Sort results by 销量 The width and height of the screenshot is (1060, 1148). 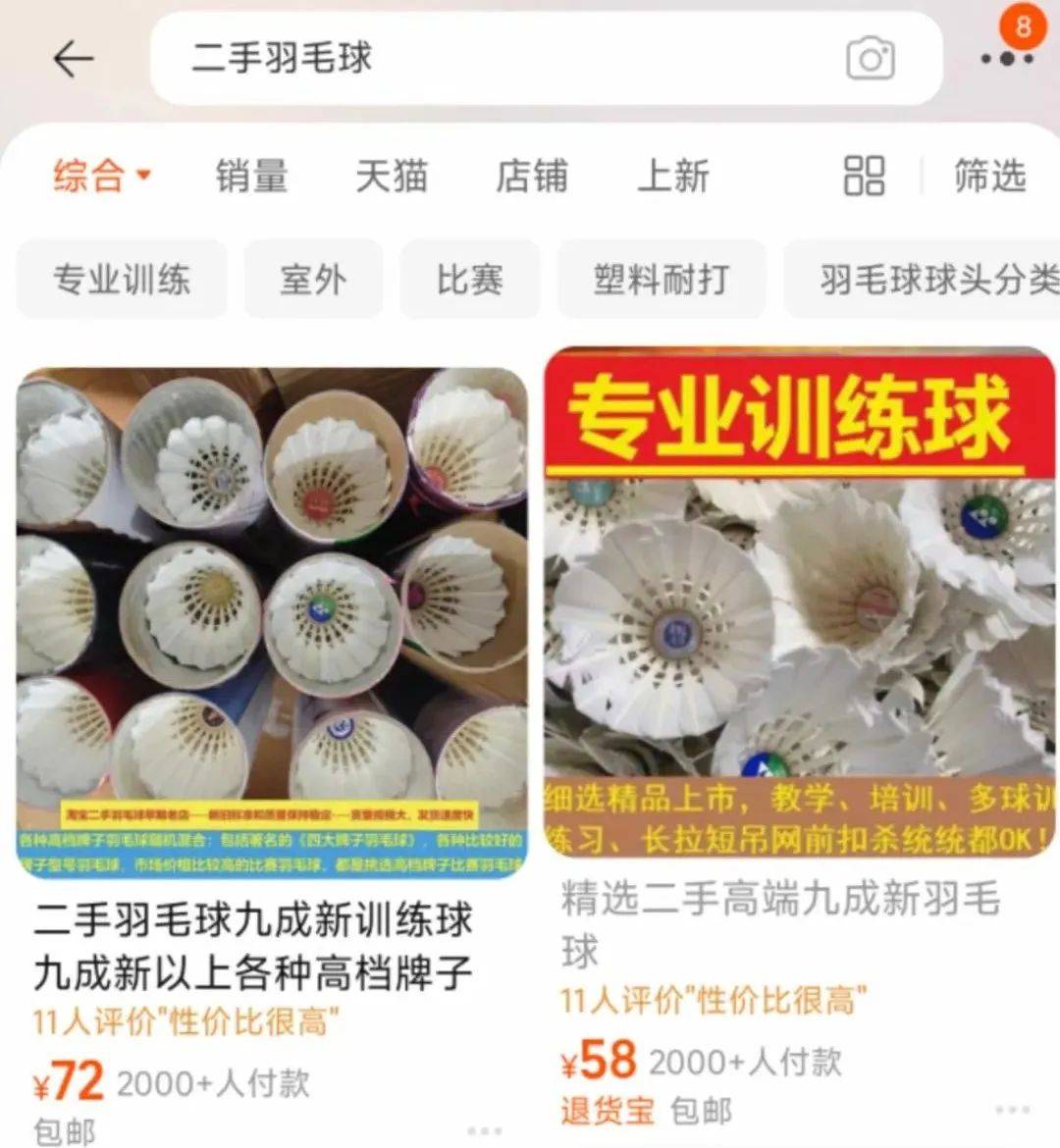pyautogui.click(x=251, y=177)
